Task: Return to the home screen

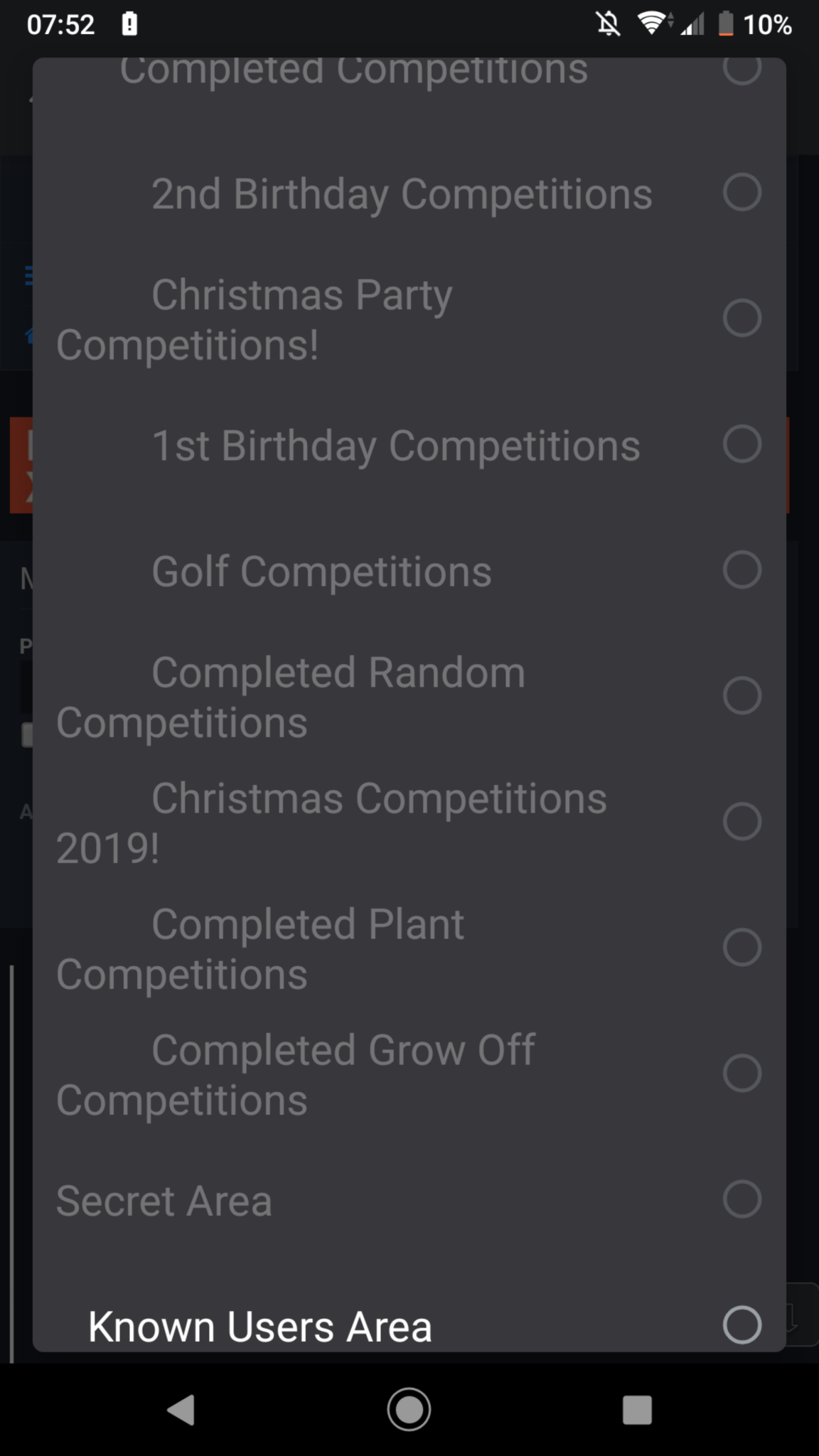Action: tap(409, 1410)
